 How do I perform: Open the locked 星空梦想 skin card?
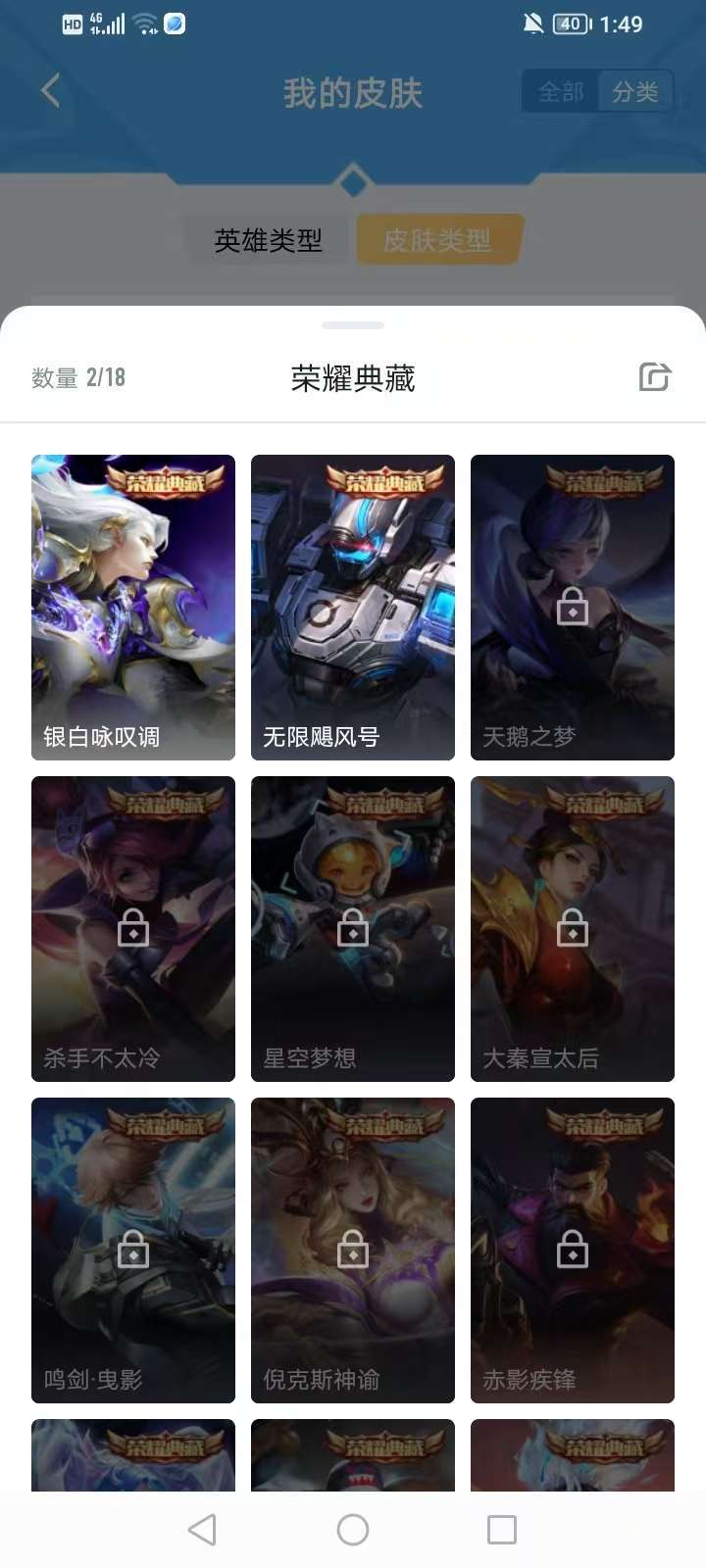click(353, 928)
